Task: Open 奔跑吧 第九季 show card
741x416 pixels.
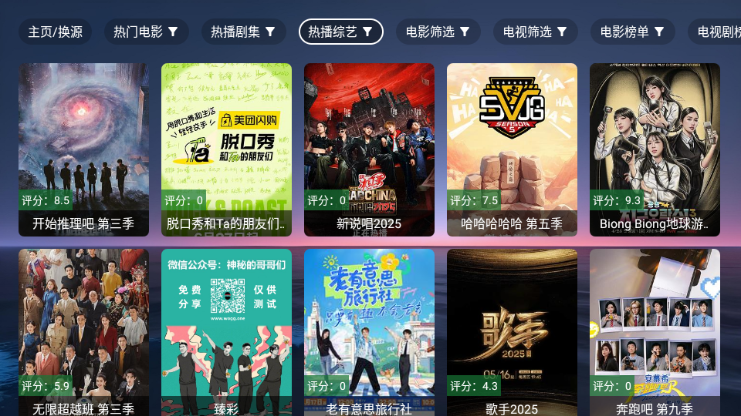Action: [654, 330]
